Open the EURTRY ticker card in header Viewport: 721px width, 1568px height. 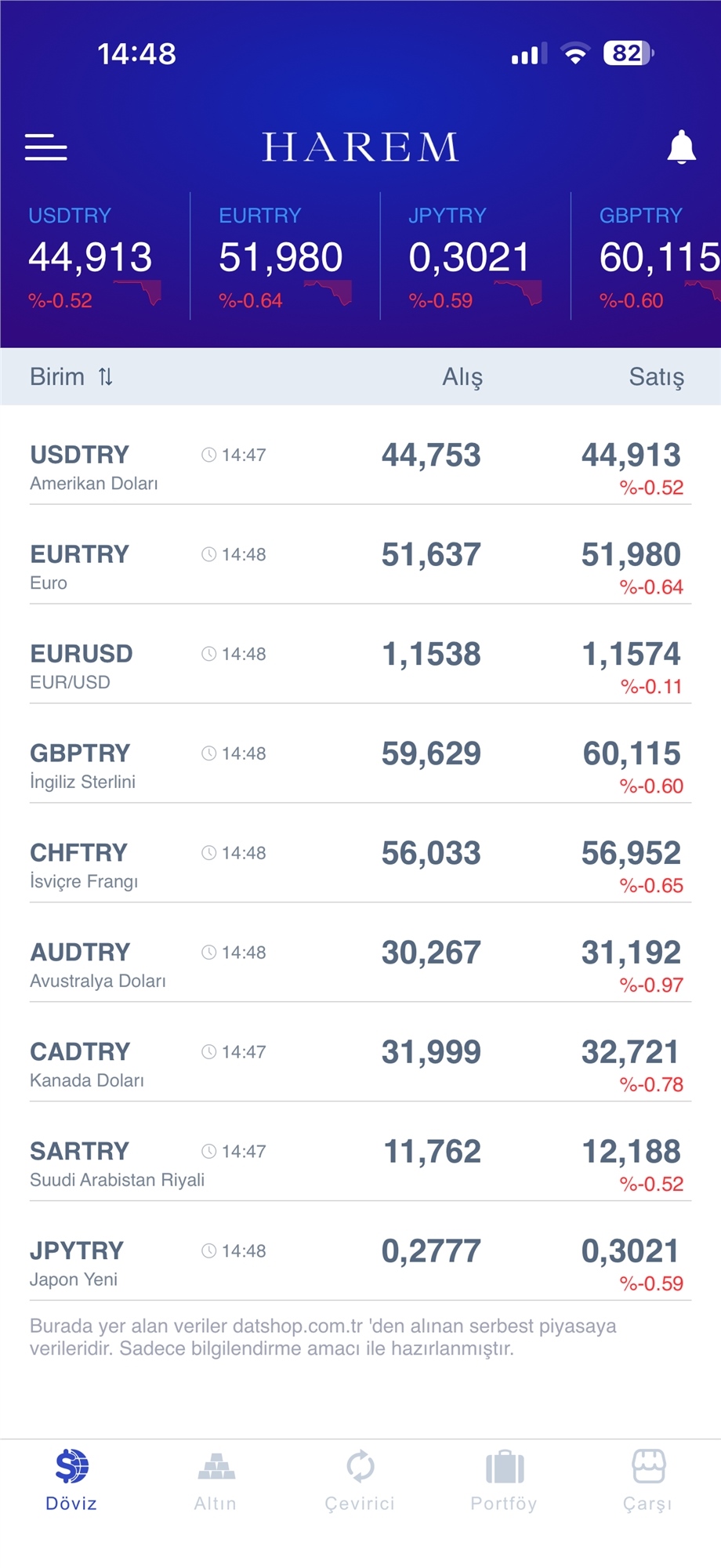(x=284, y=257)
